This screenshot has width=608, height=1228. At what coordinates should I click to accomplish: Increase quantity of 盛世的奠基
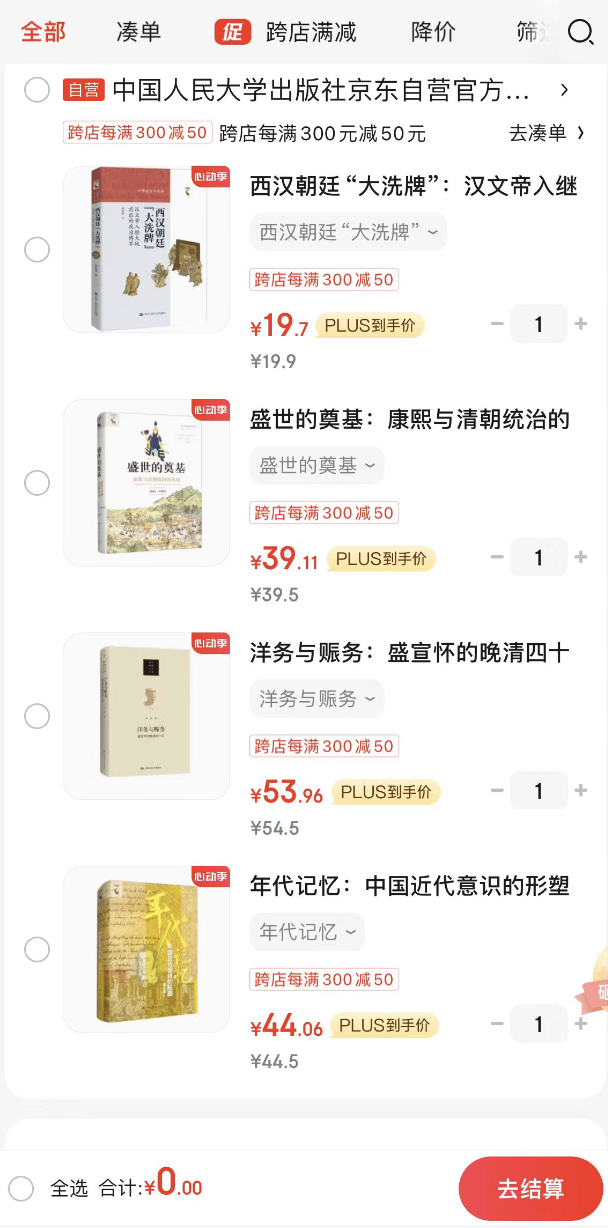(x=581, y=557)
